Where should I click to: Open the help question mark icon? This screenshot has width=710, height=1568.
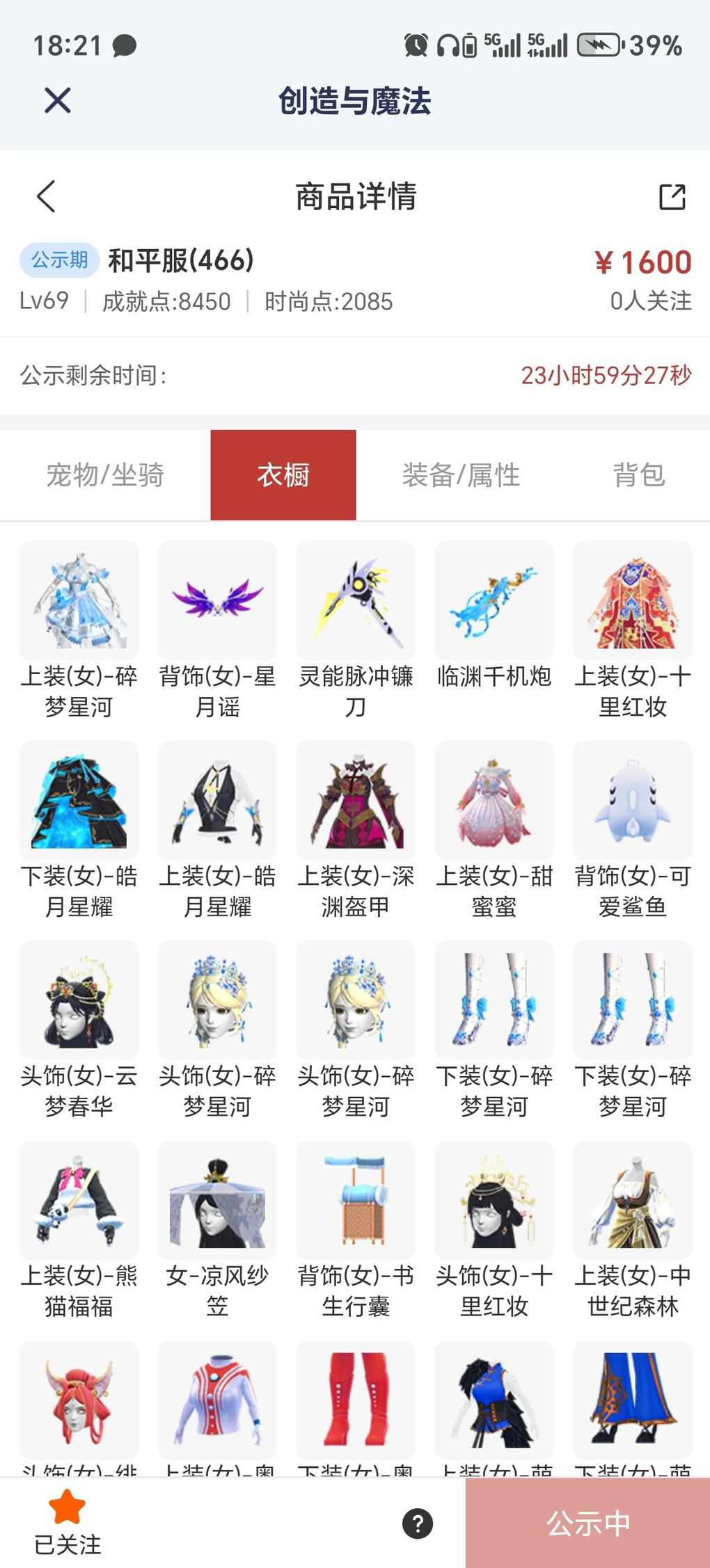coord(418,1523)
